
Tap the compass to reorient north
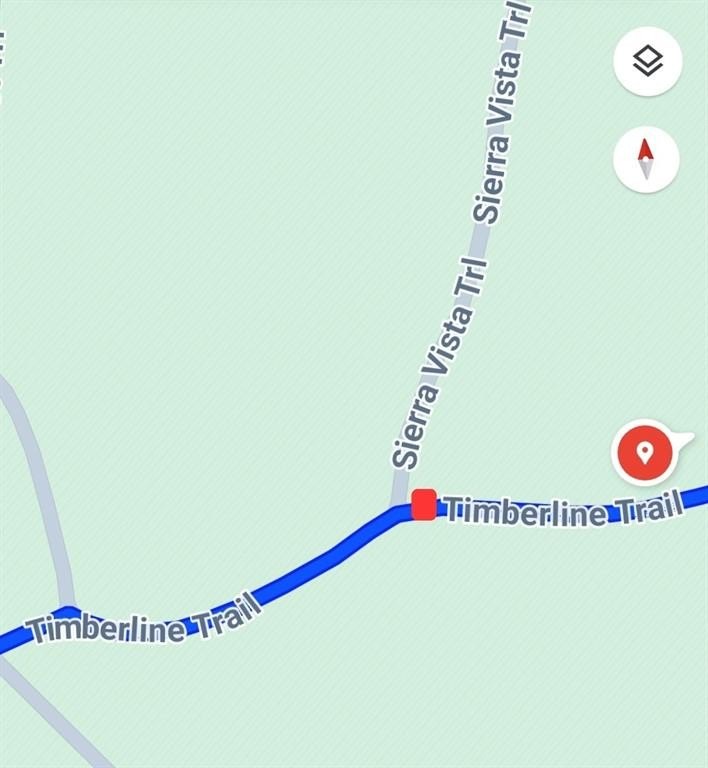point(646,159)
